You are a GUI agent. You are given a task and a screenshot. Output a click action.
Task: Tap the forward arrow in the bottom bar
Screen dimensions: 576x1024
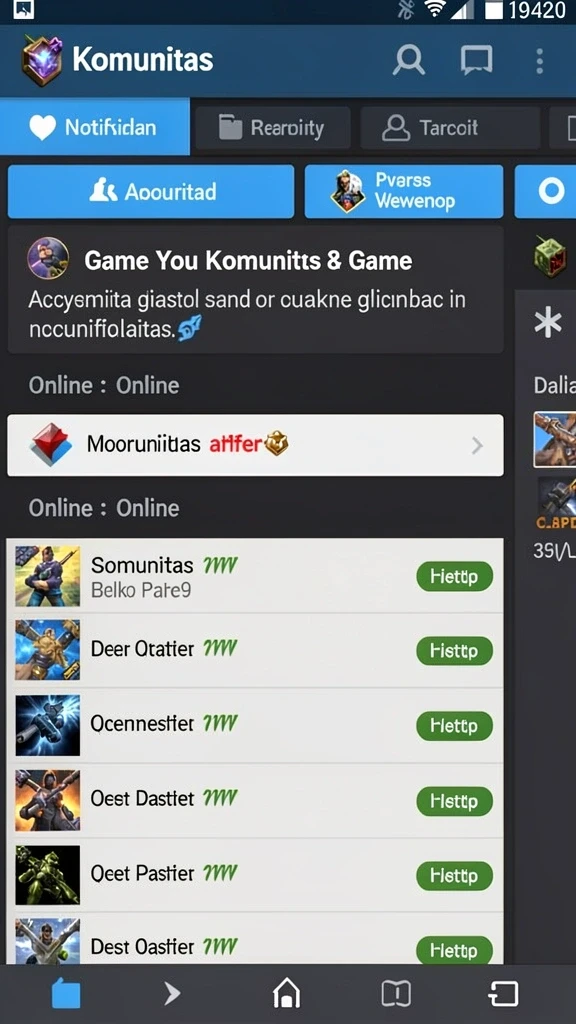coord(172,993)
